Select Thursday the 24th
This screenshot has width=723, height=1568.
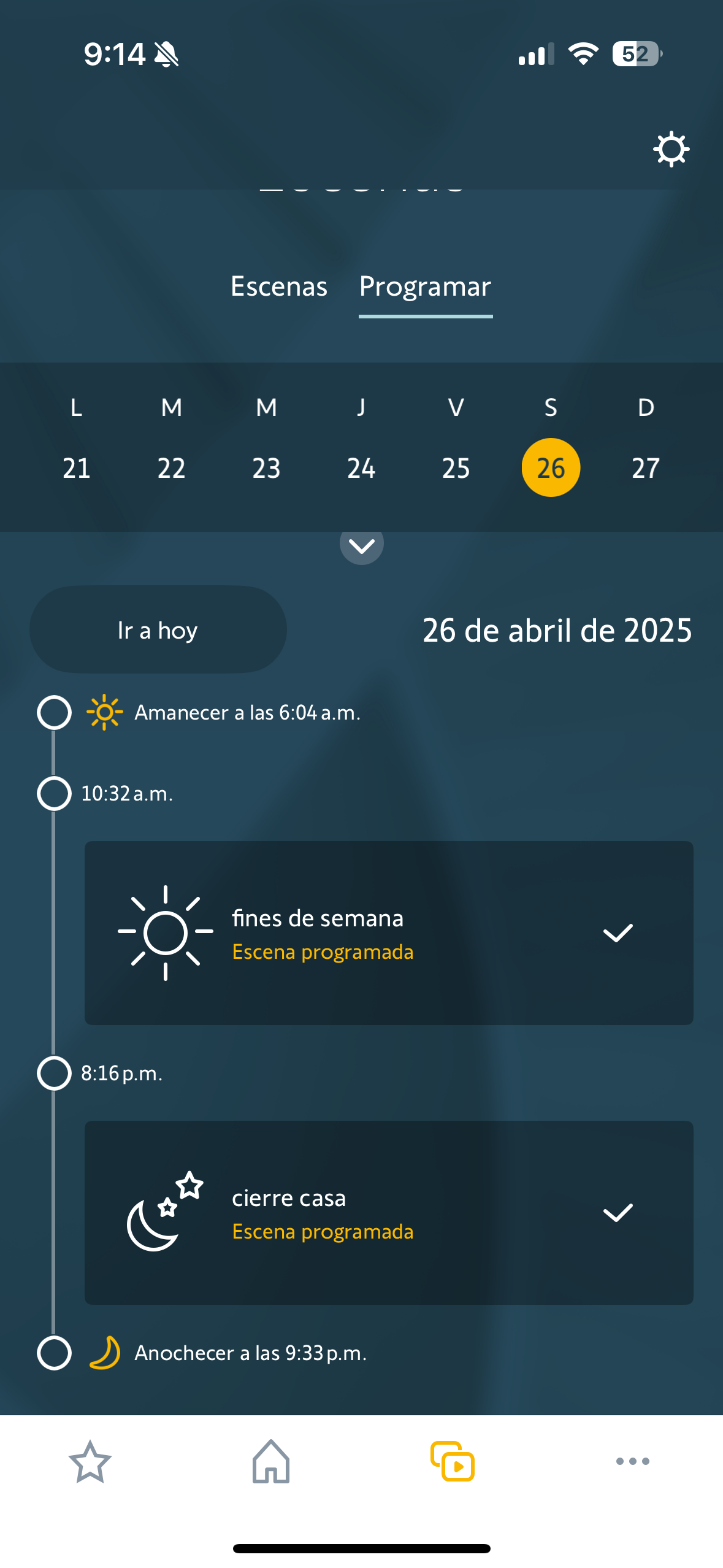[x=361, y=468]
